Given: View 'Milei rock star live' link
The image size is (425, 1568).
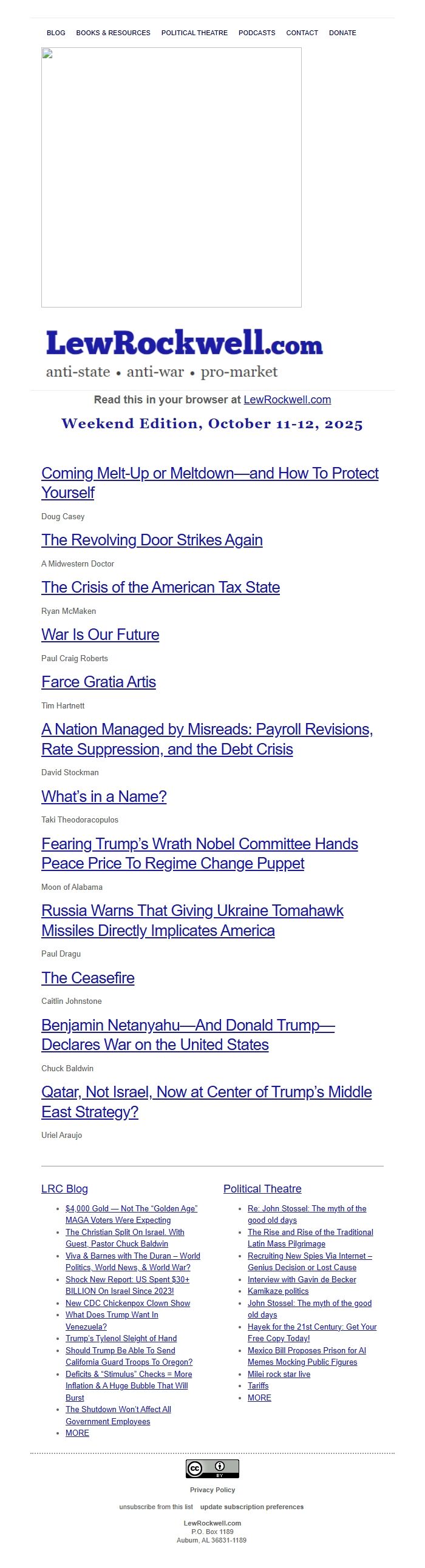Looking at the screenshot, I should (x=278, y=1374).
